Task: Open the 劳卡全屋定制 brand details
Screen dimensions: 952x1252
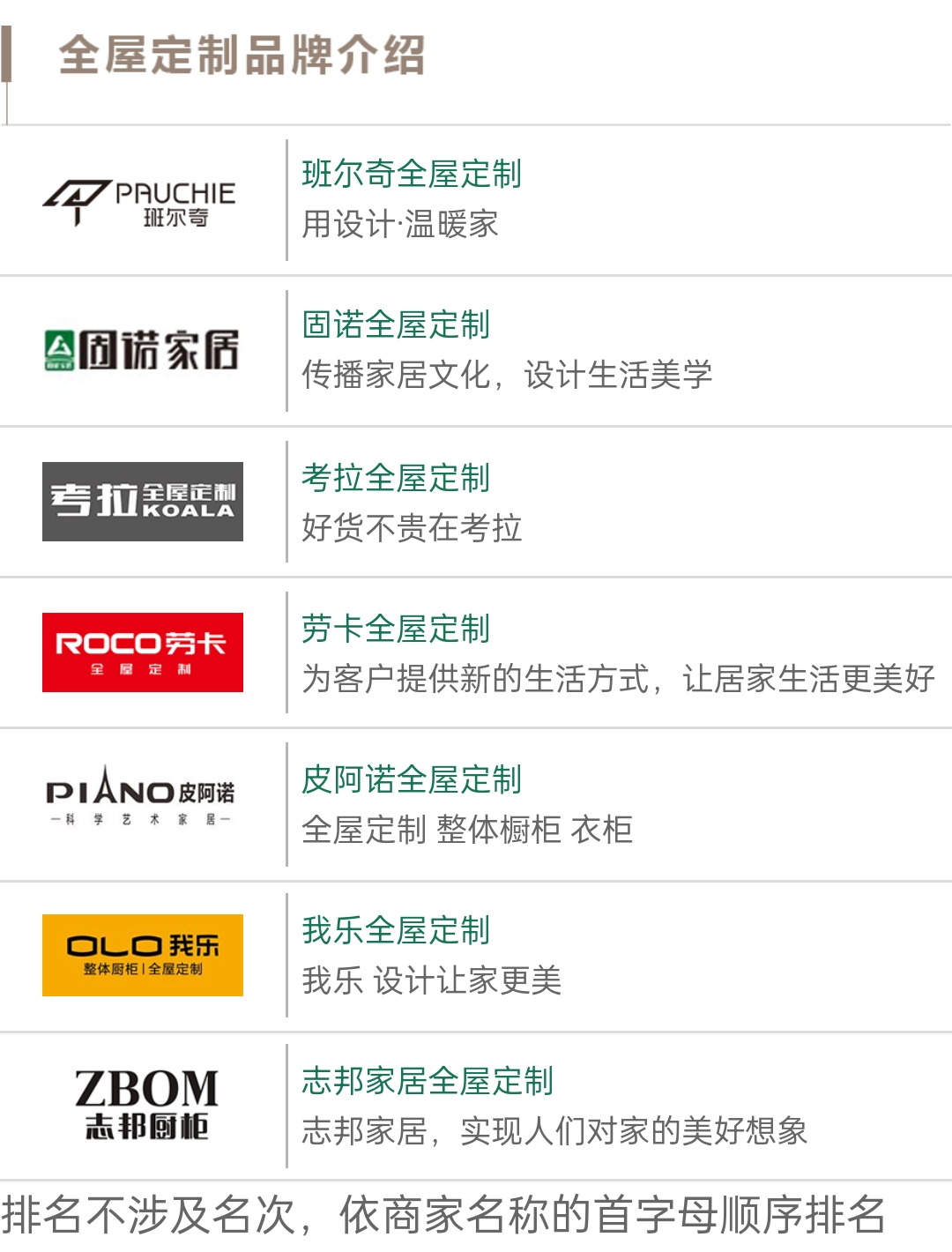Action: point(396,630)
